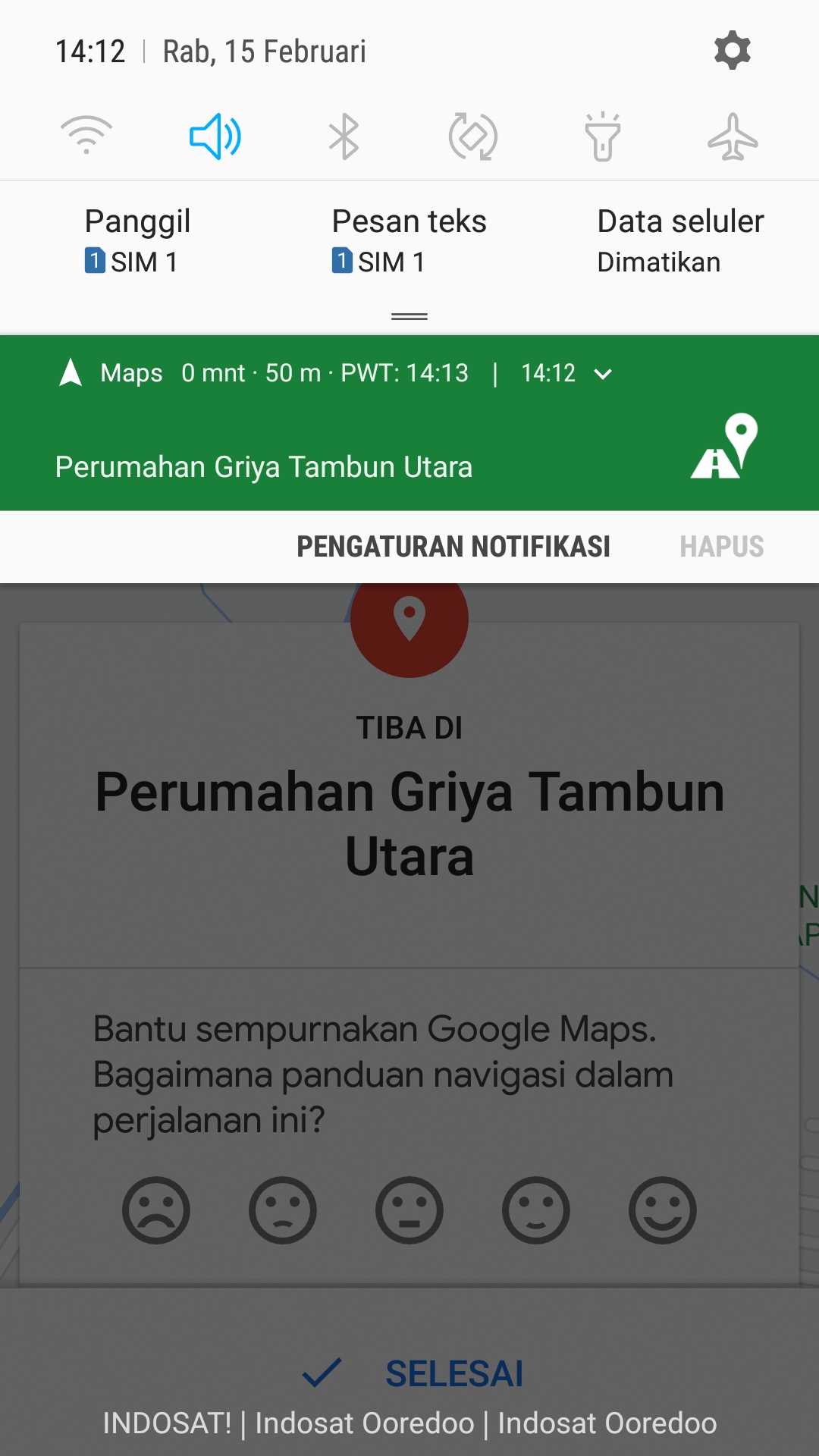Select Pesan teks SIM 1 option
The height and width of the screenshot is (1456, 819).
[409, 241]
